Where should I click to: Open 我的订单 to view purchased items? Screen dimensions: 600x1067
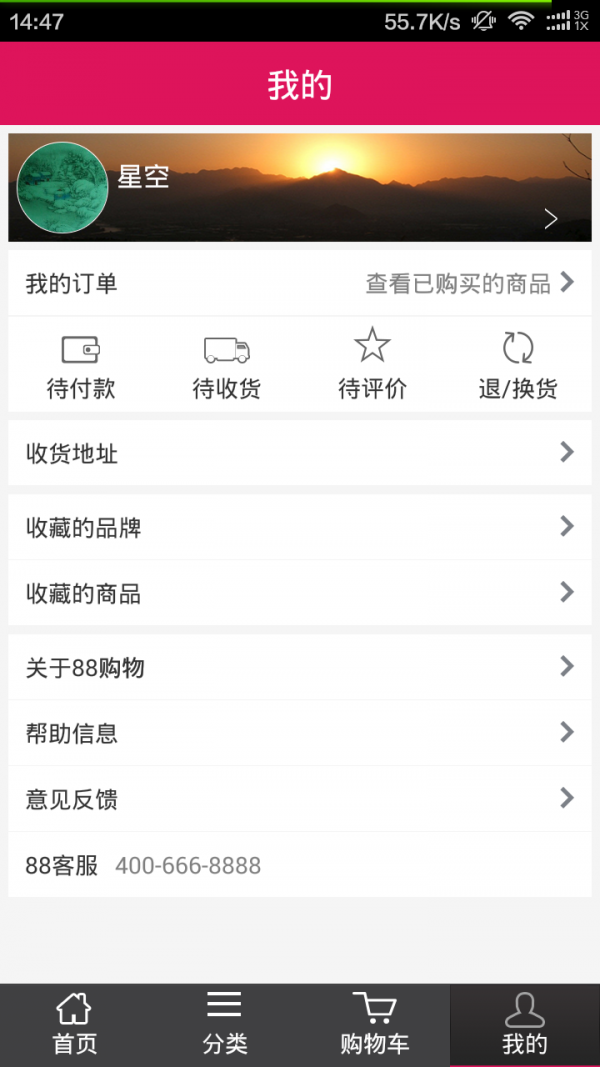coord(300,284)
